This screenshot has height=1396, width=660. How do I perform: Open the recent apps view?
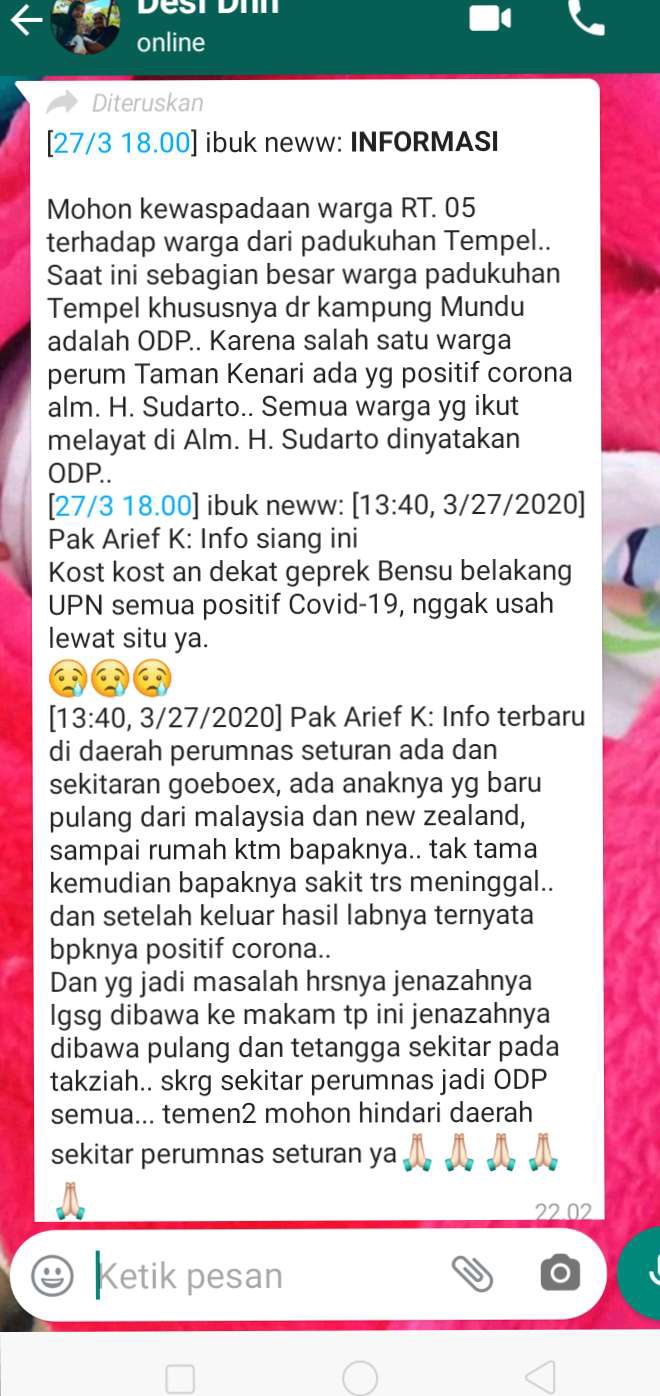tap(180, 1378)
